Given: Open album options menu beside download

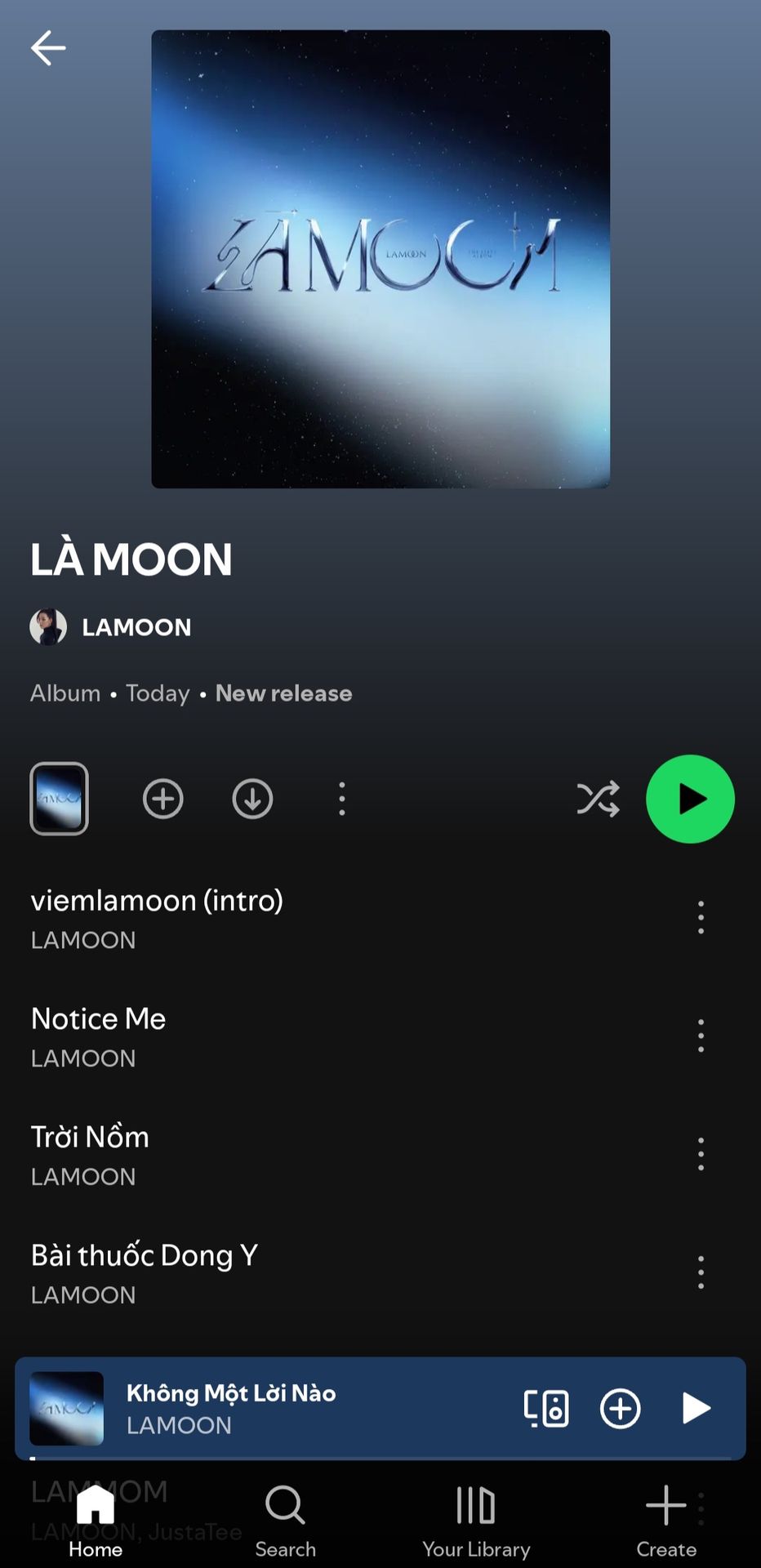Looking at the screenshot, I should click(342, 799).
